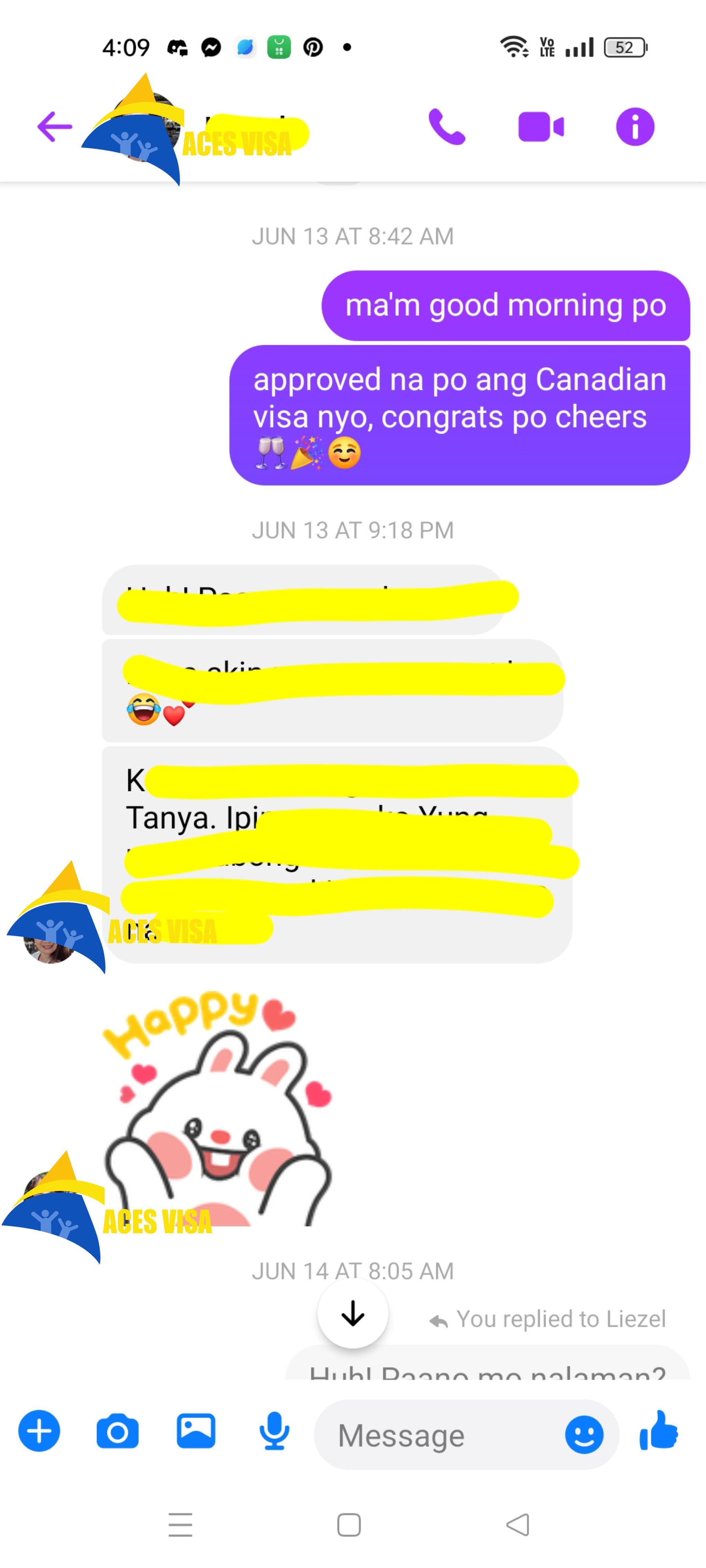Open the plus more-options menu
Viewport: 706px width, 1568px height.
point(40,1431)
